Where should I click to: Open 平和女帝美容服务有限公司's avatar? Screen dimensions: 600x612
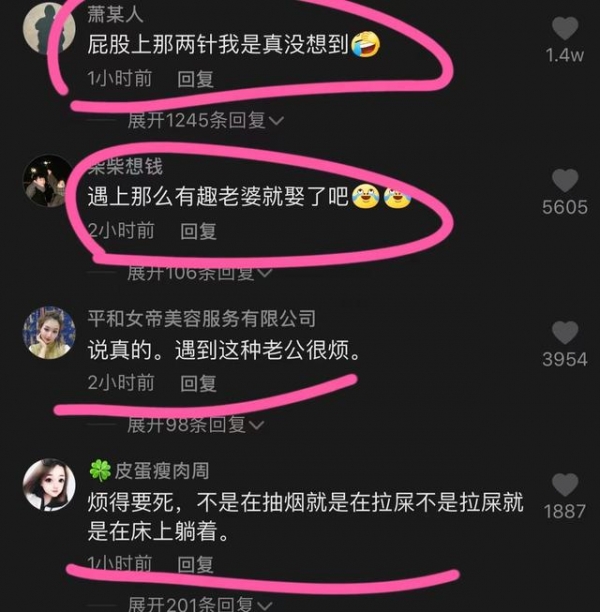pyautogui.click(x=48, y=333)
